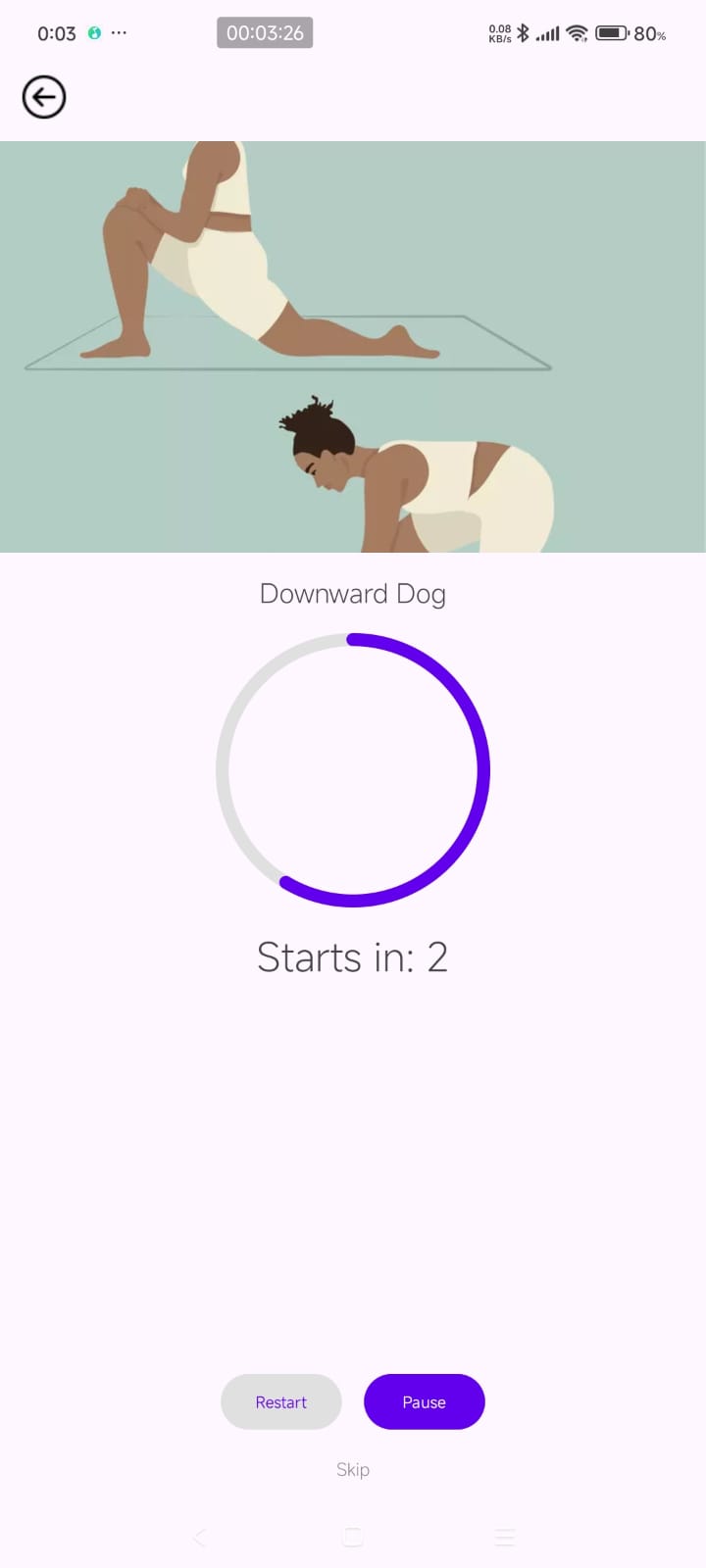This screenshot has height=1568, width=706.
Task: Skip the Downward Dog pose
Action: coord(352,1469)
